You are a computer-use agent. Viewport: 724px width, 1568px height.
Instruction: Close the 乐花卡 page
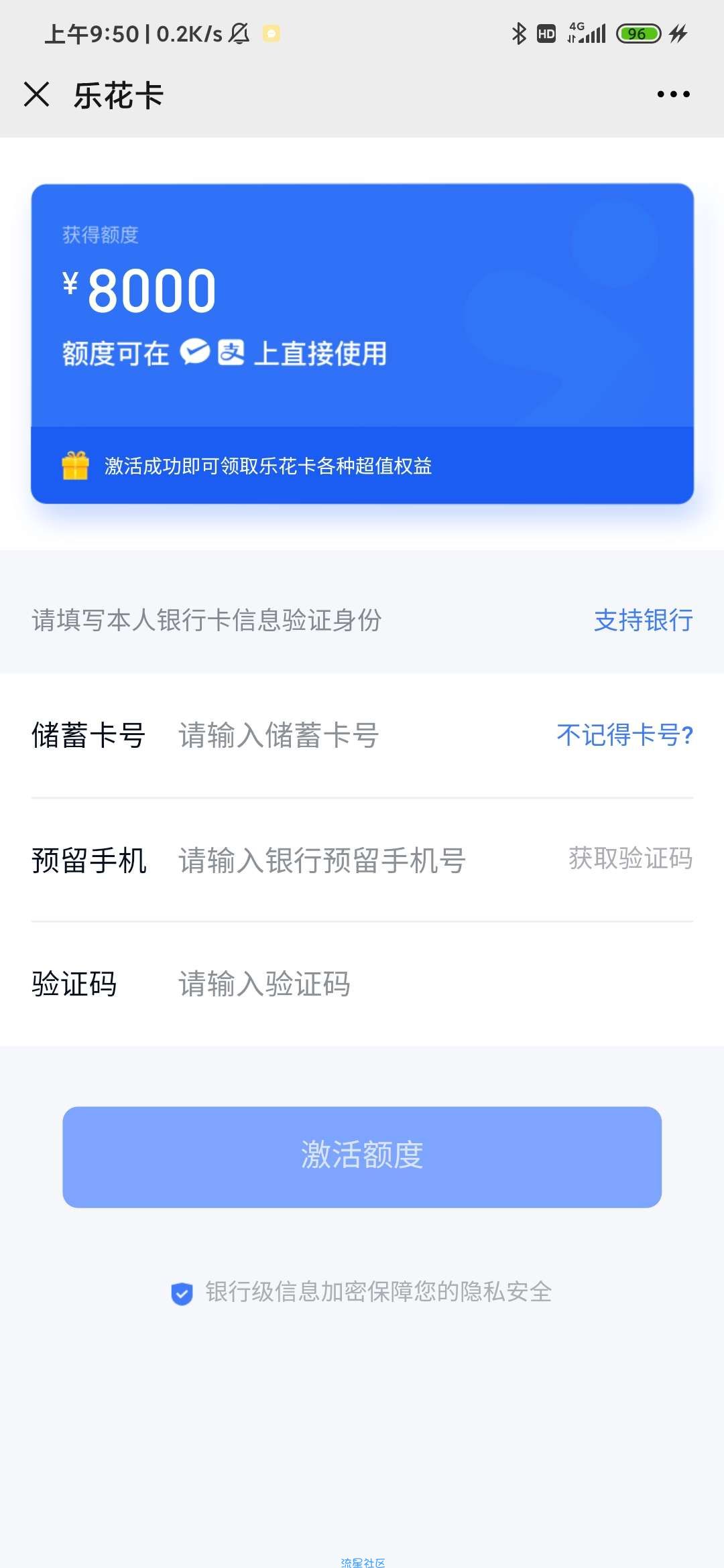click(x=37, y=94)
